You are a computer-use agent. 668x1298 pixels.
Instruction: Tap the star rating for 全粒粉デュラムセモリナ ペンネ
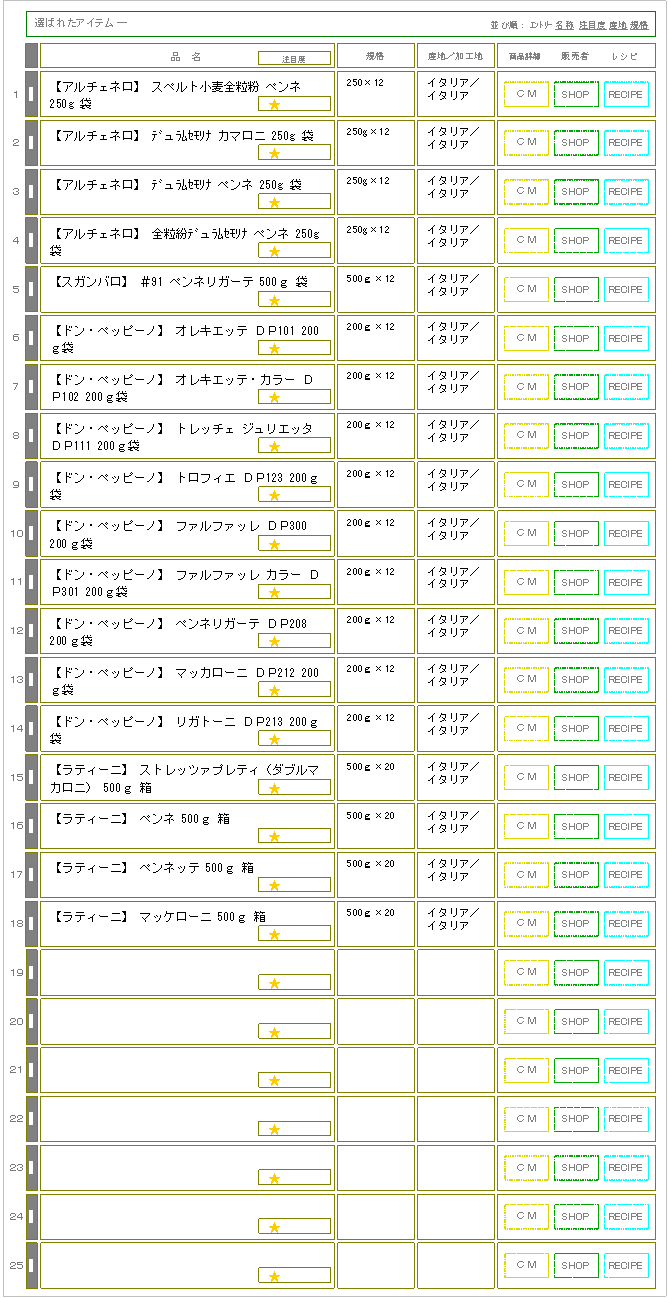pyautogui.click(x=294, y=251)
